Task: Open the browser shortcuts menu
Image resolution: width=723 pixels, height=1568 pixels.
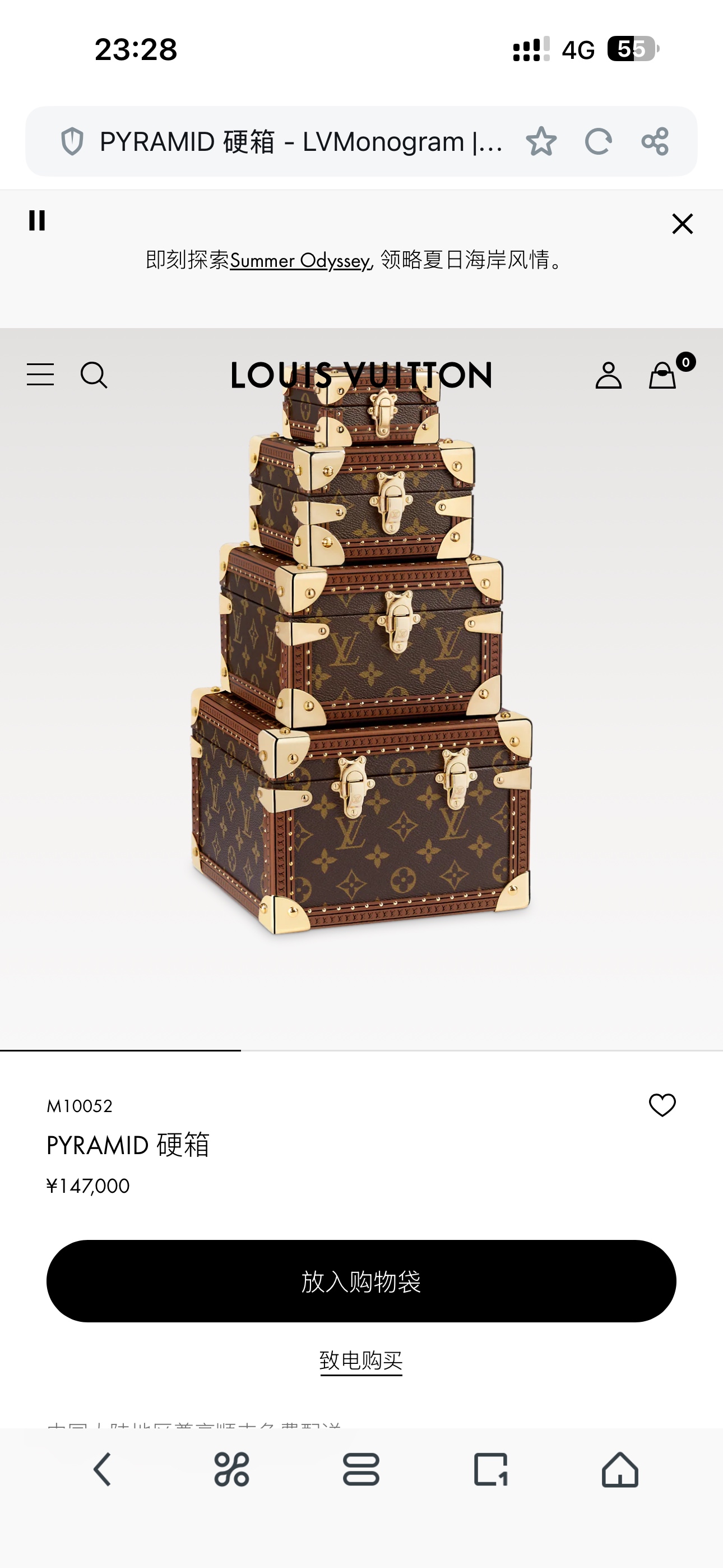Action: coord(231,1469)
